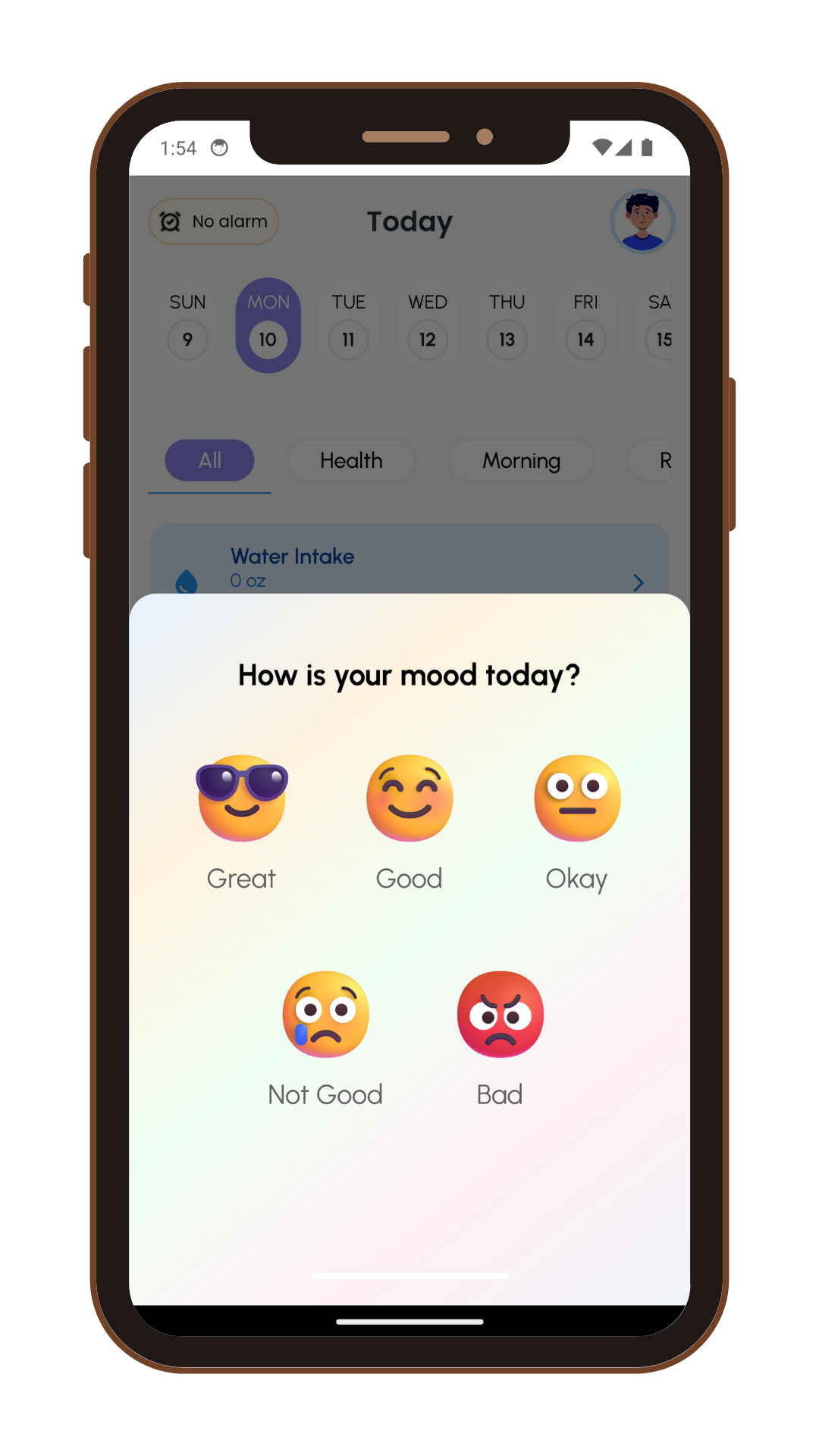Switch to the Health filter chip
This screenshot has height=1456, width=819.
(x=351, y=460)
